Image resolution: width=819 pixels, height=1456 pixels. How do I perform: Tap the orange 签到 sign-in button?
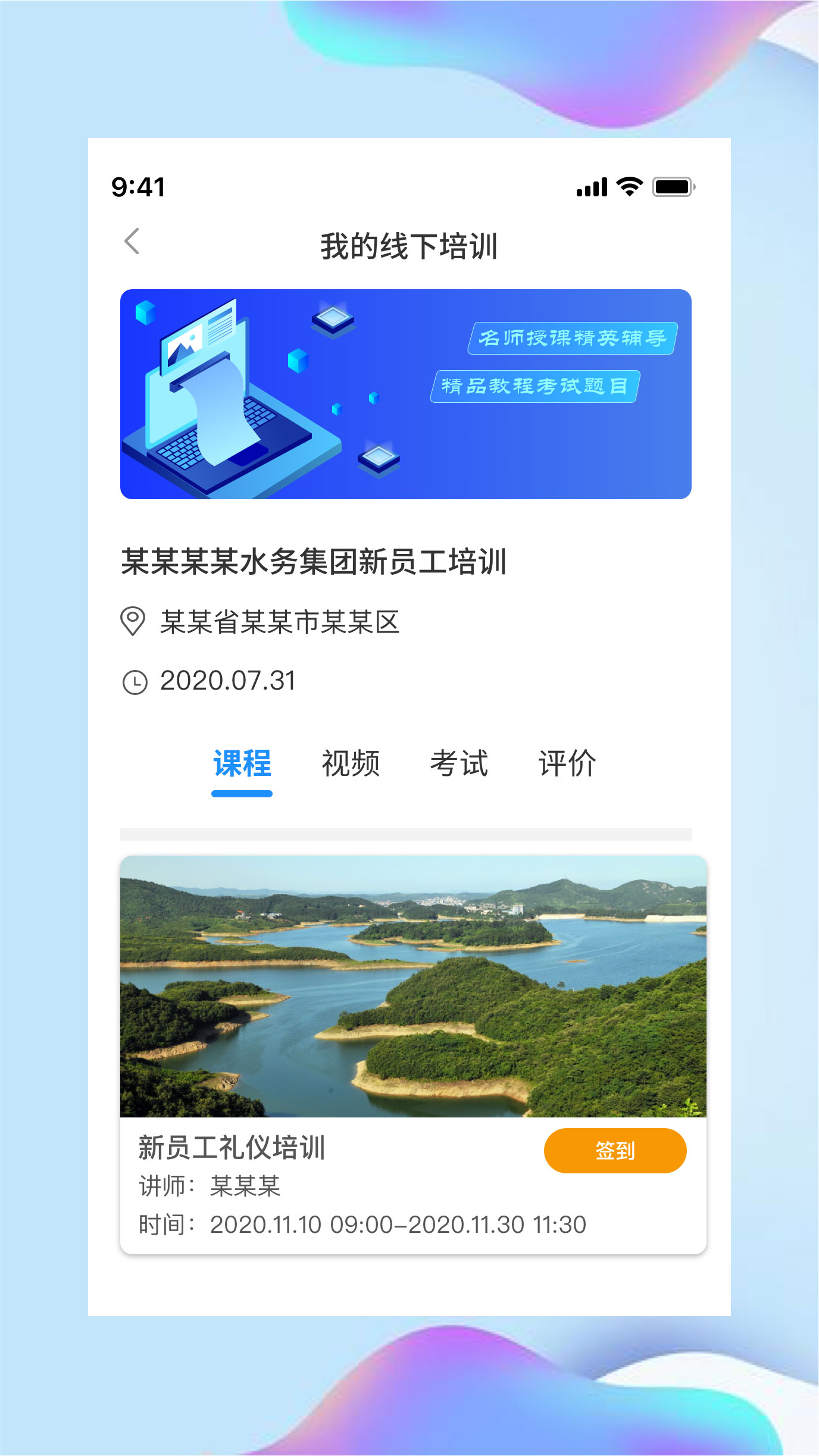(615, 1150)
